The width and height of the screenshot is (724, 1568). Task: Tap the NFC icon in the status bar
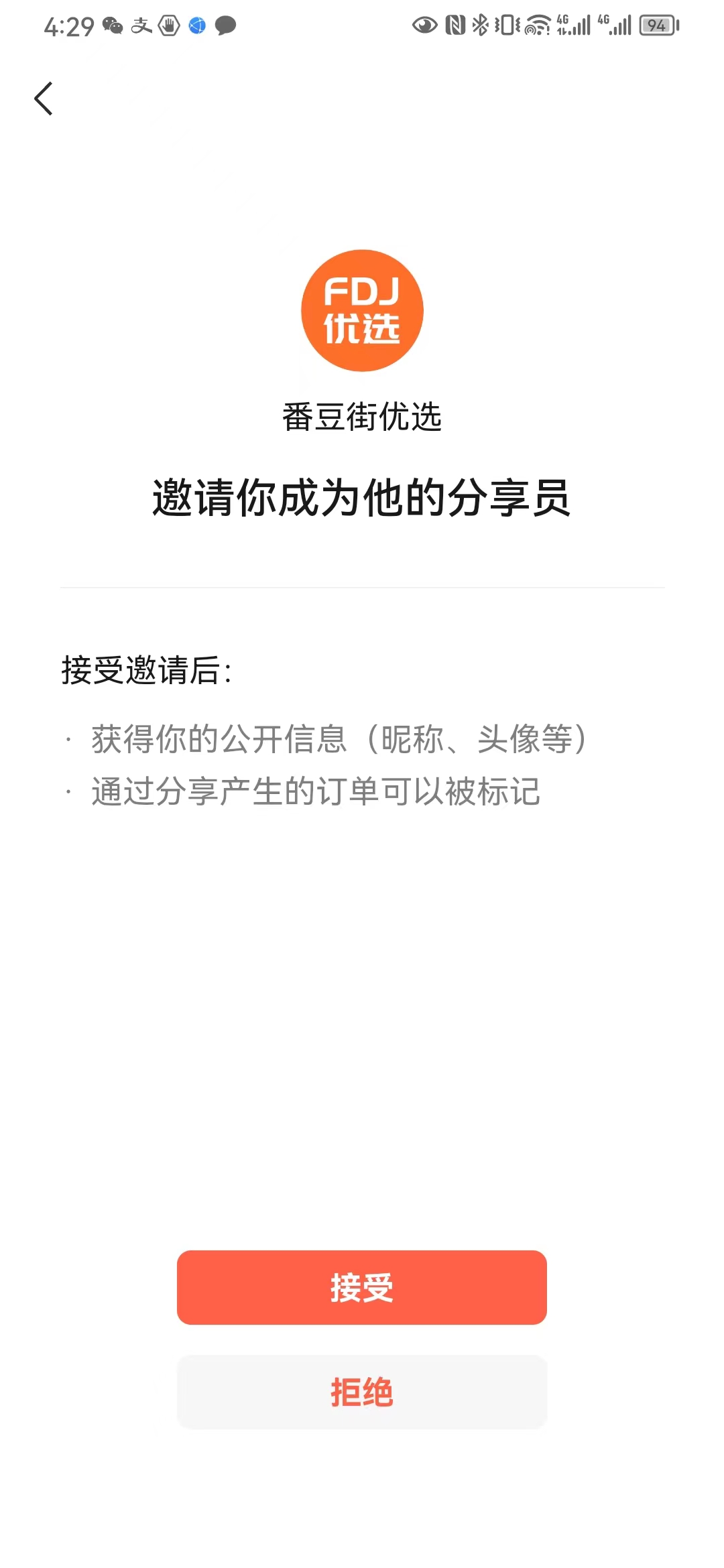(x=456, y=25)
